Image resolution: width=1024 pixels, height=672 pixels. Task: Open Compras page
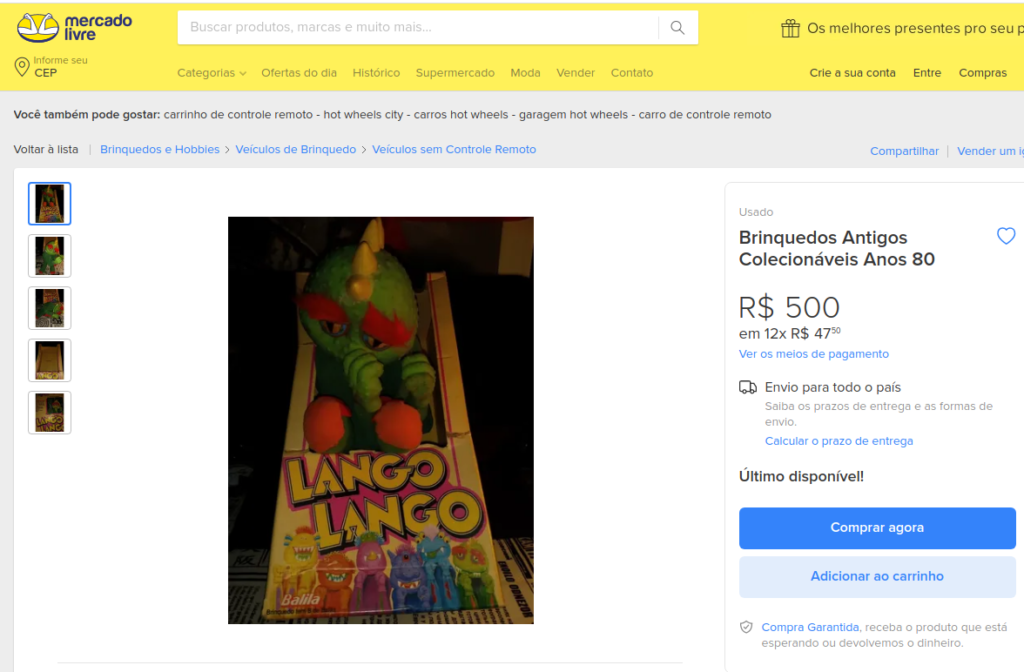click(982, 73)
